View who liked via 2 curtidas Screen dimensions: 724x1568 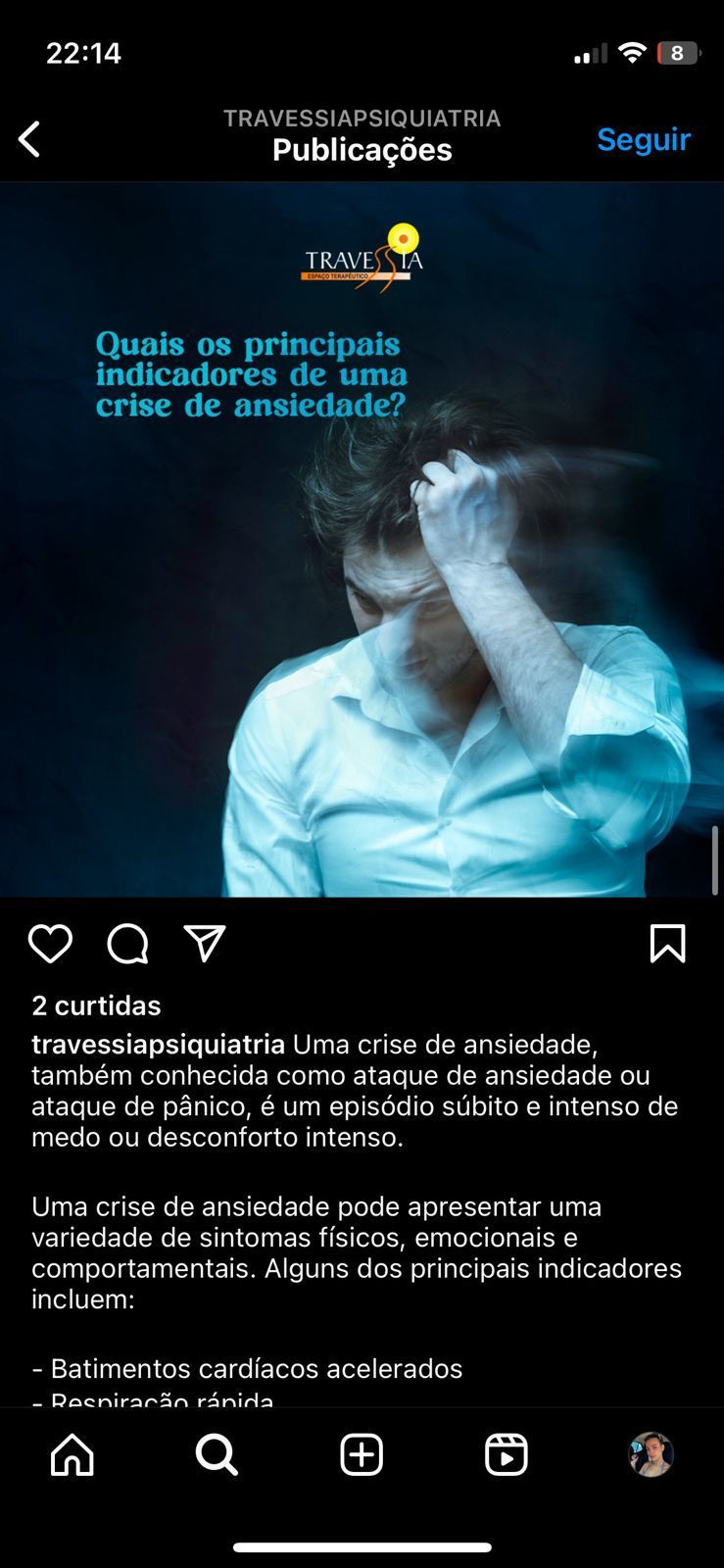(96, 1005)
